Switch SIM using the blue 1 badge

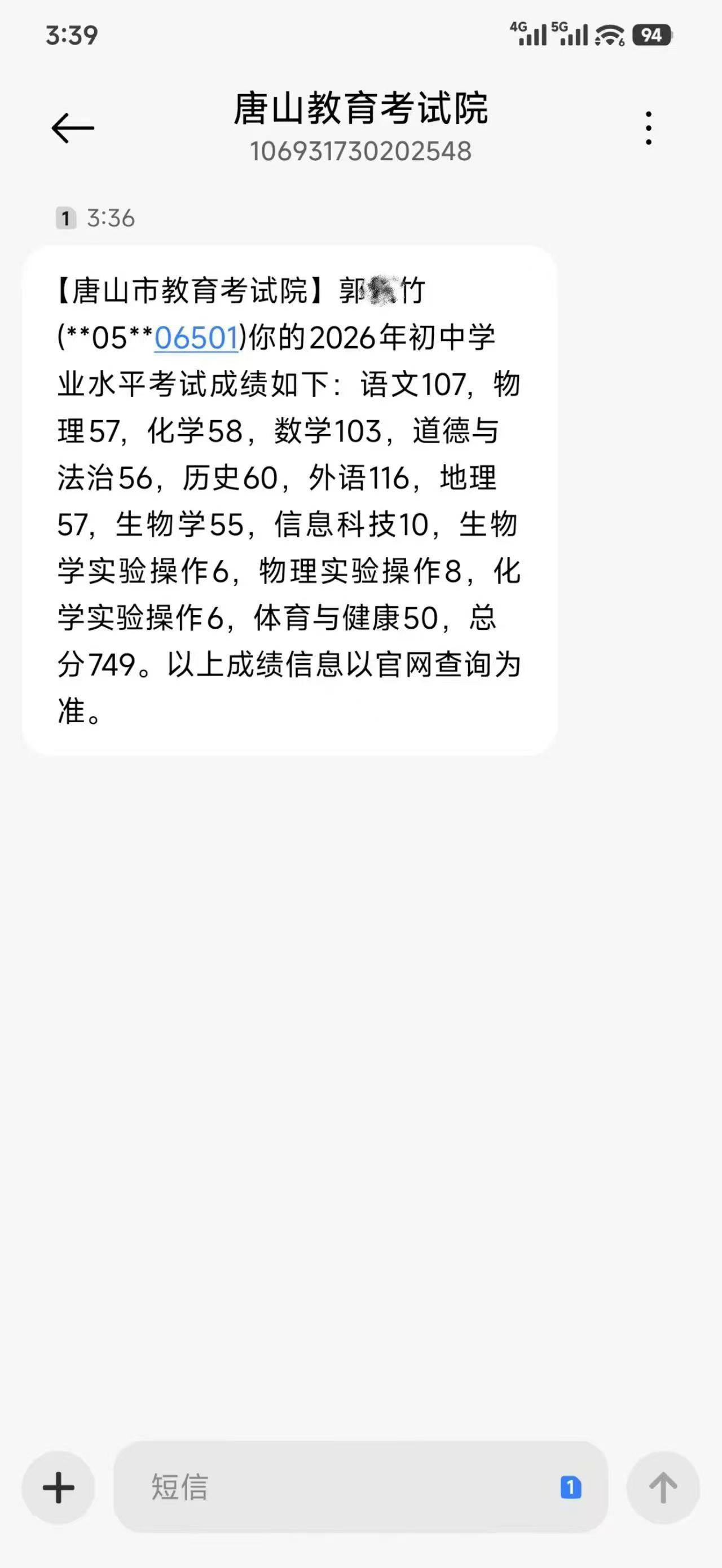pyautogui.click(x=570, y=1487)
